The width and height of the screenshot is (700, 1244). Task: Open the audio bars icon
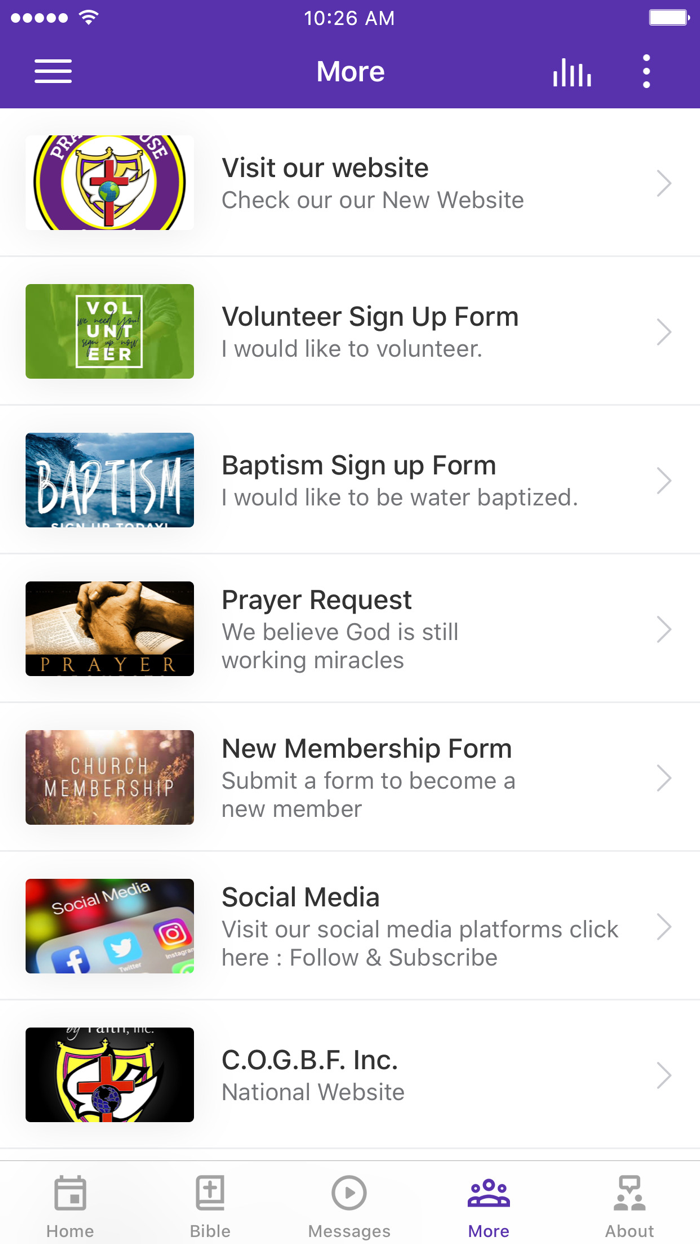tap(571, 72)
